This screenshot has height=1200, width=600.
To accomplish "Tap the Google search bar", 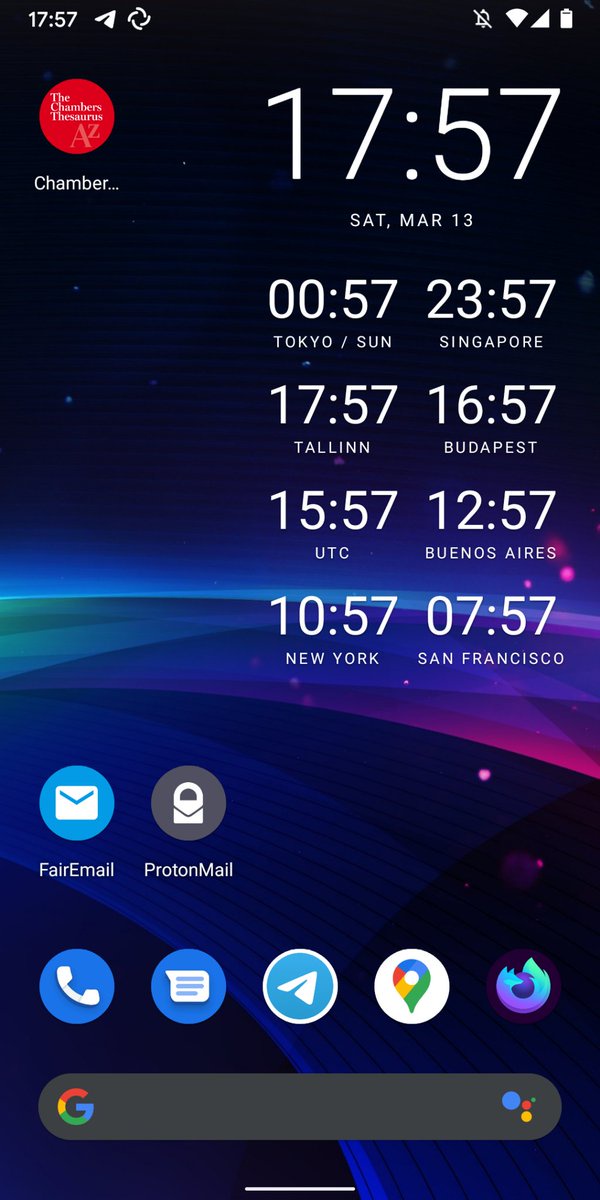I will coord(290,1106).
